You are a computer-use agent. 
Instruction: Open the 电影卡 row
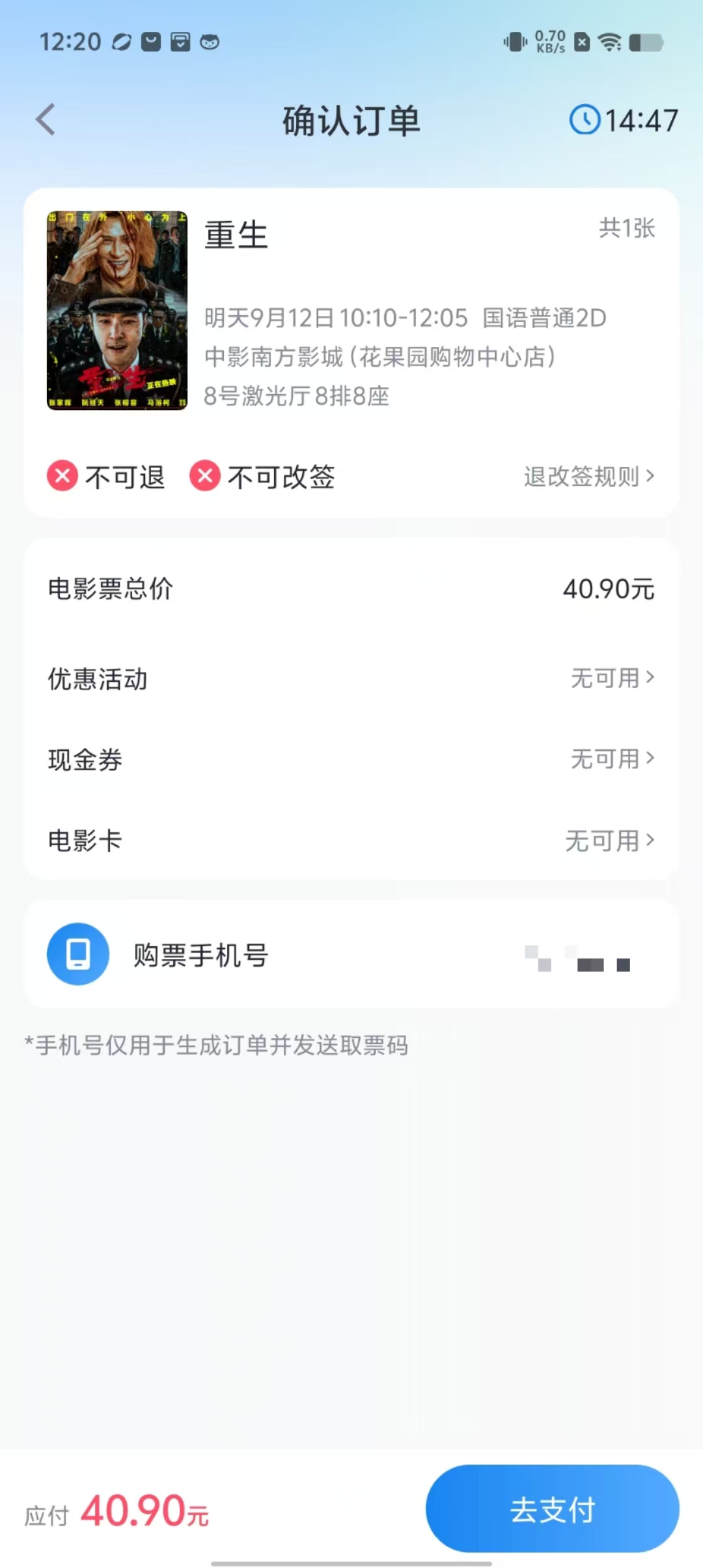coord(351,840)
